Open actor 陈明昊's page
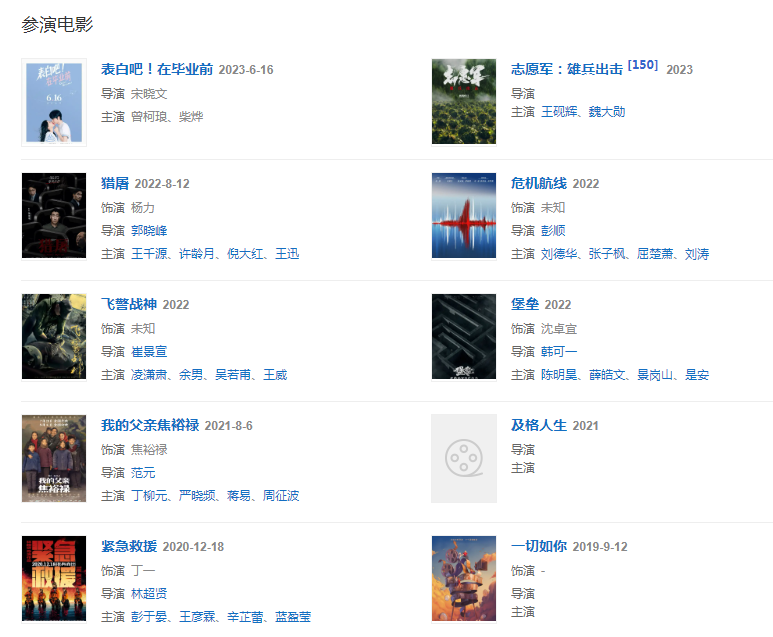The width and height of the screenshot is (773, 637). 560,375
